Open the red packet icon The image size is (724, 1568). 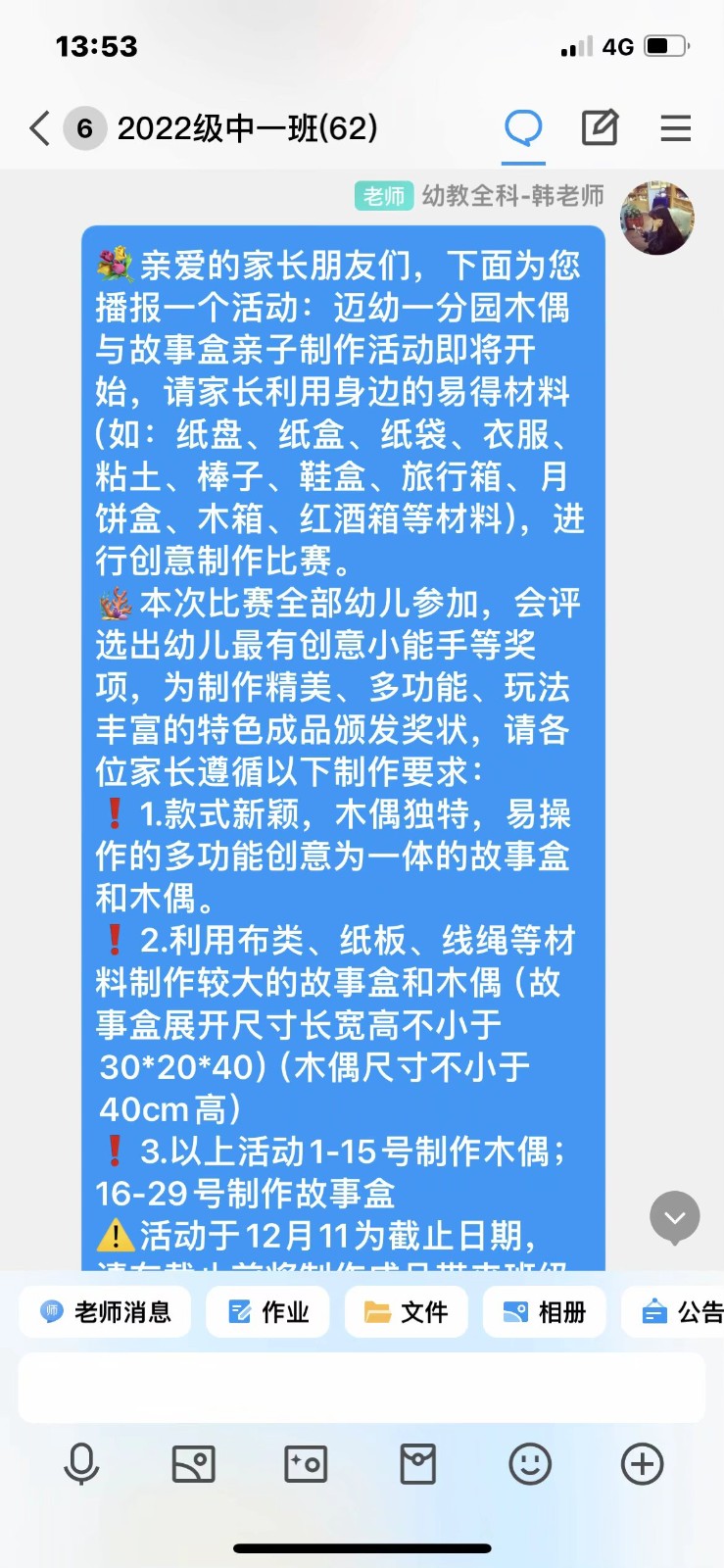(417, 1464)
